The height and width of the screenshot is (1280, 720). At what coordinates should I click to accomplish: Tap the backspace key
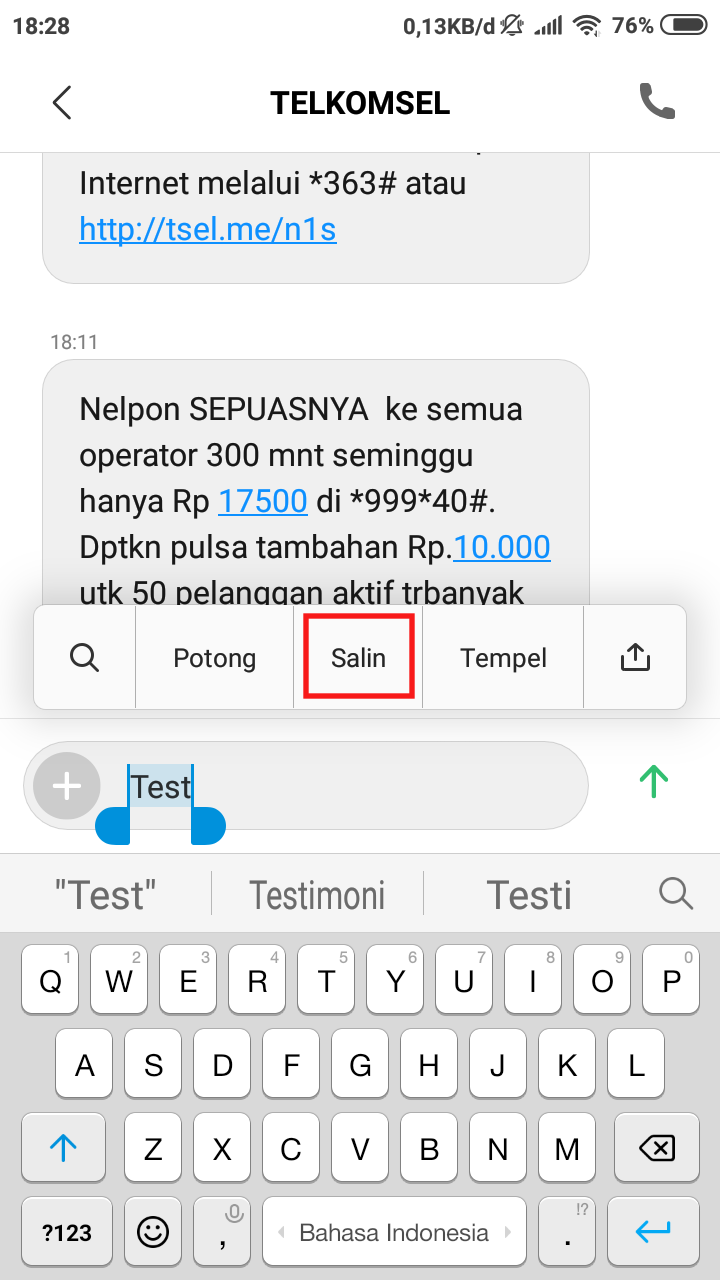[655, 1149]
